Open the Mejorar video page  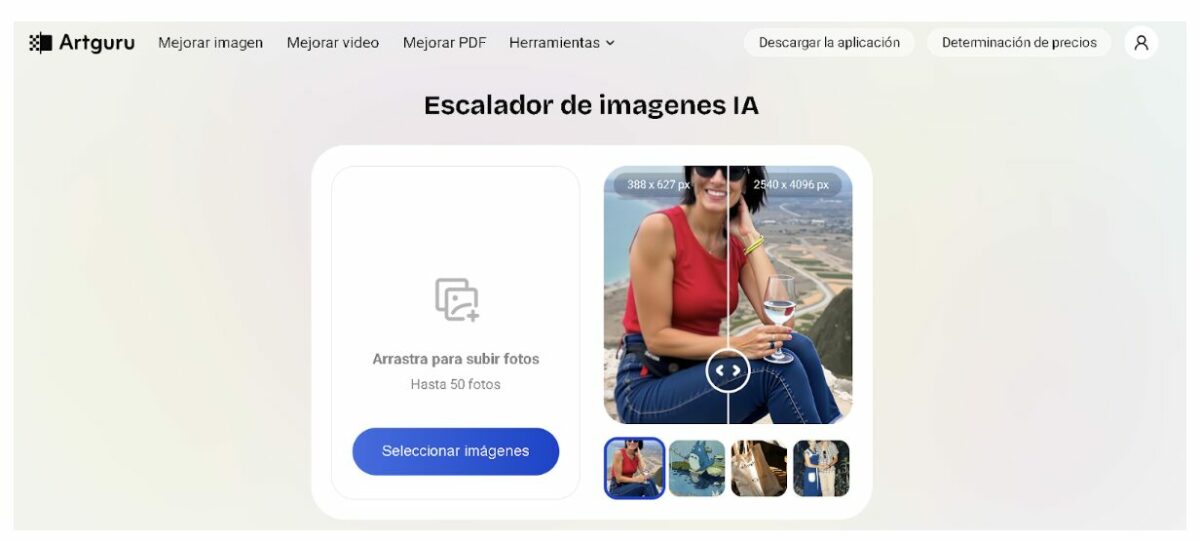pos(332,43)
